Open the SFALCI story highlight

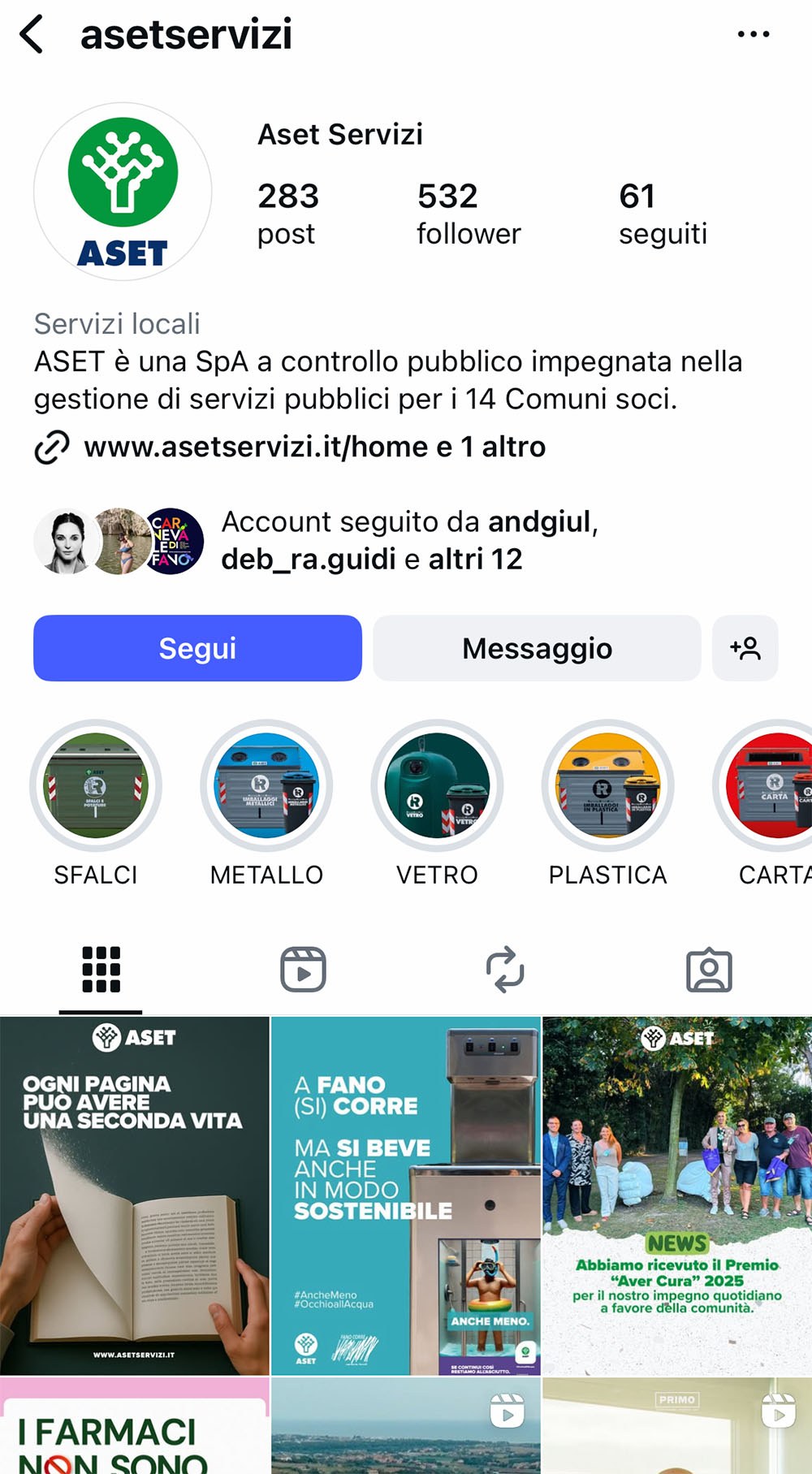tap(96, 786)
